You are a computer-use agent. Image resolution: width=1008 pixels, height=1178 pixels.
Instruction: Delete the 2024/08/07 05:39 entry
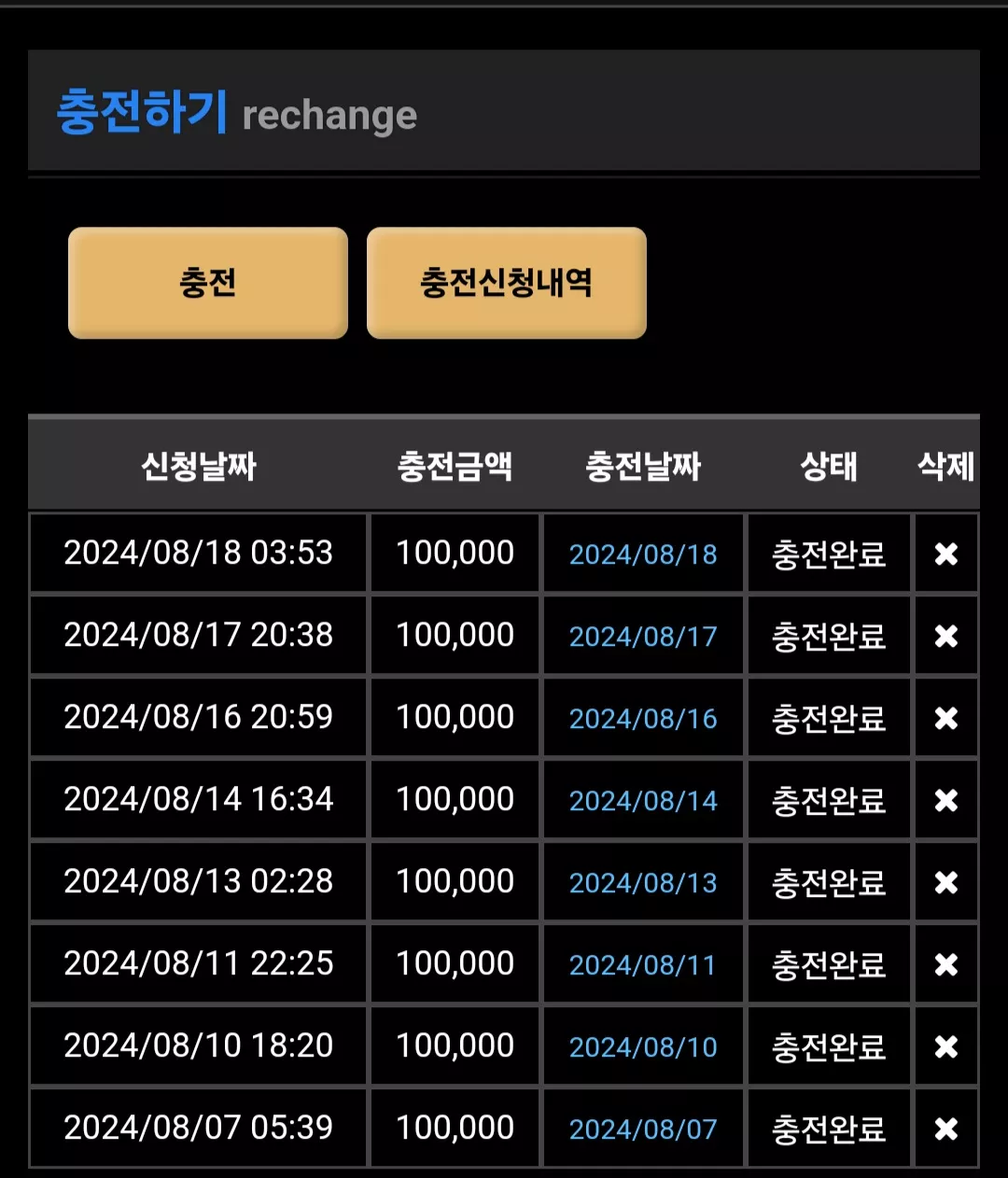tap(946, 1129)
